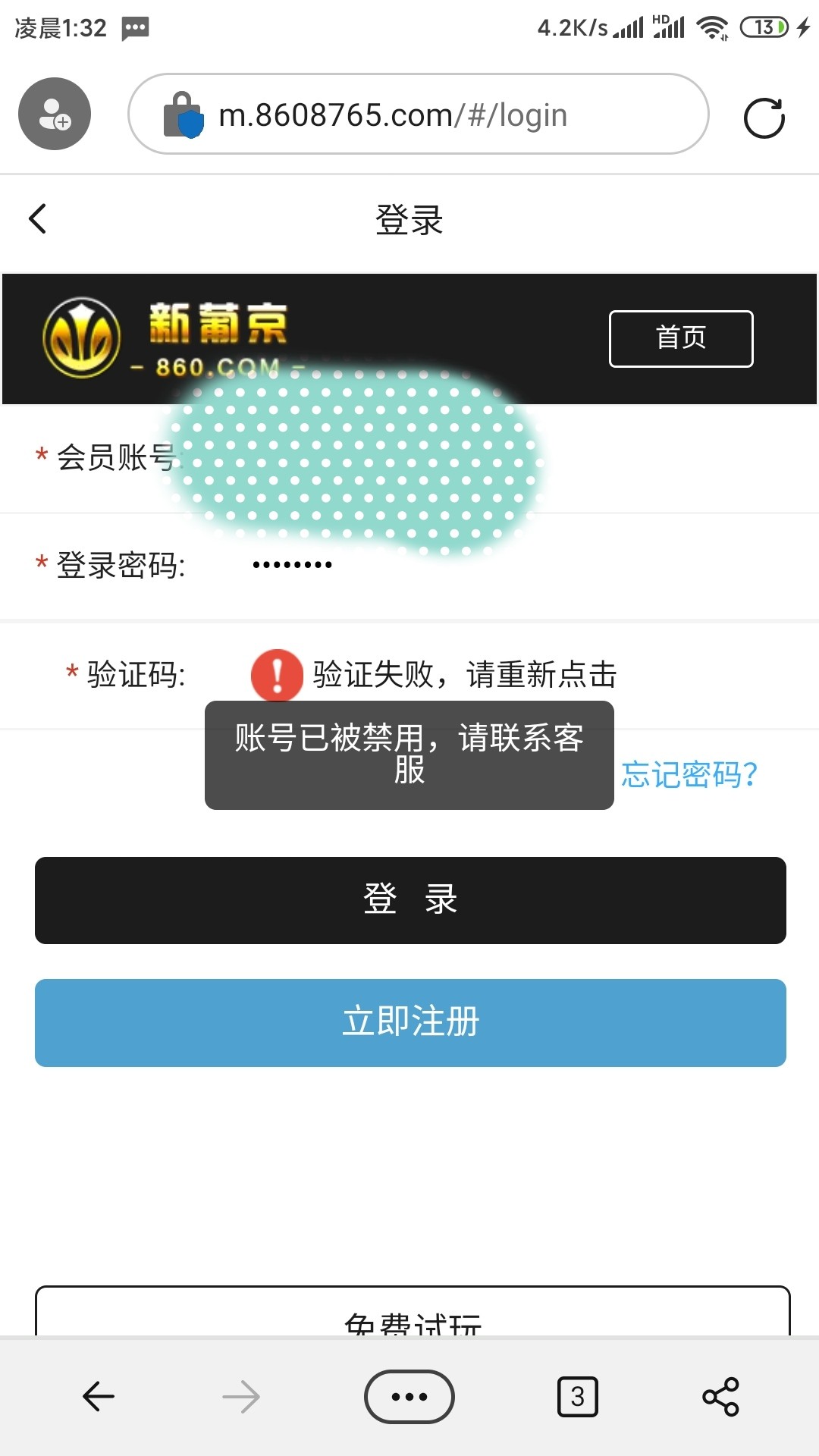The image size is (819, 1456).
Task: Go back from the 登录 page header
Action: [x=38, y=219]
